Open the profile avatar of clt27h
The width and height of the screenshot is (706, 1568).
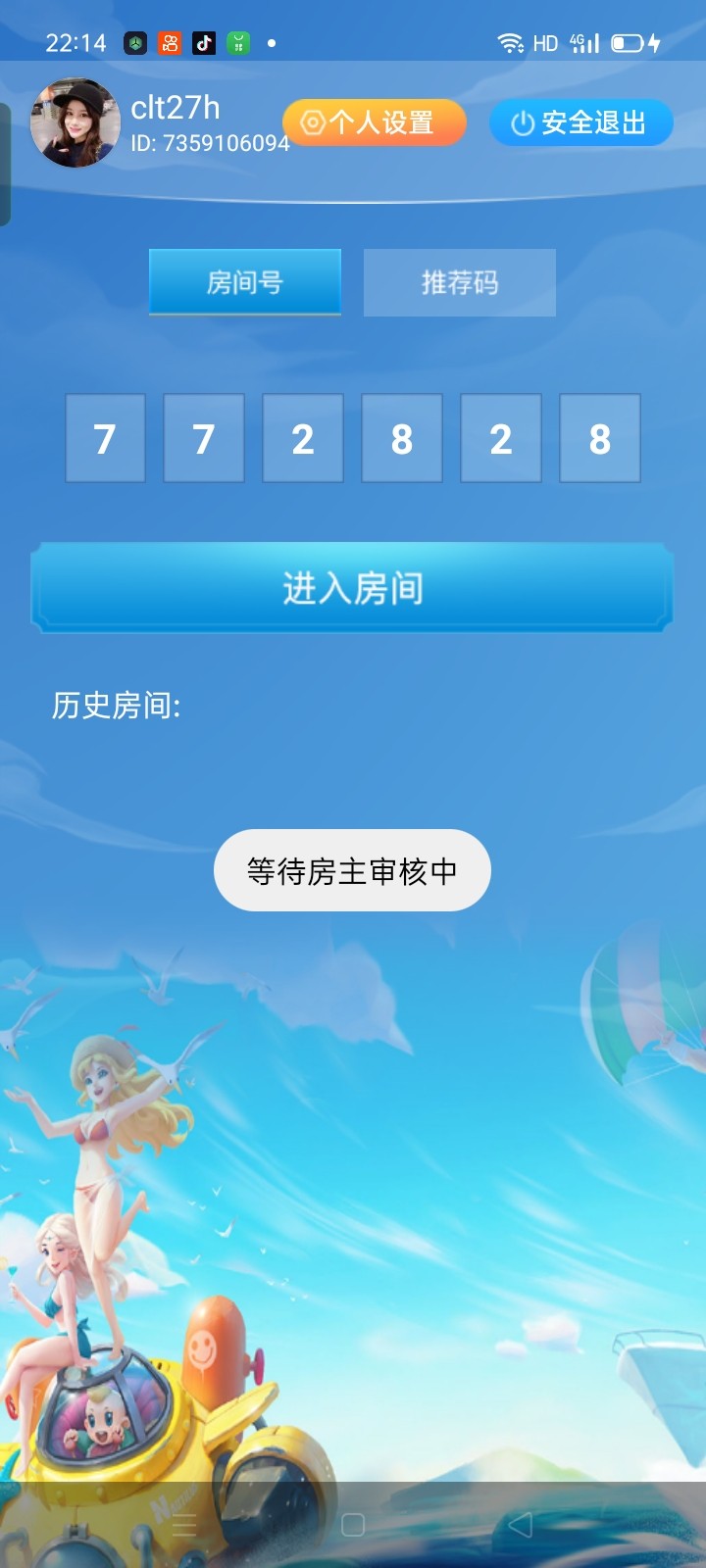(x=75, y=123)
